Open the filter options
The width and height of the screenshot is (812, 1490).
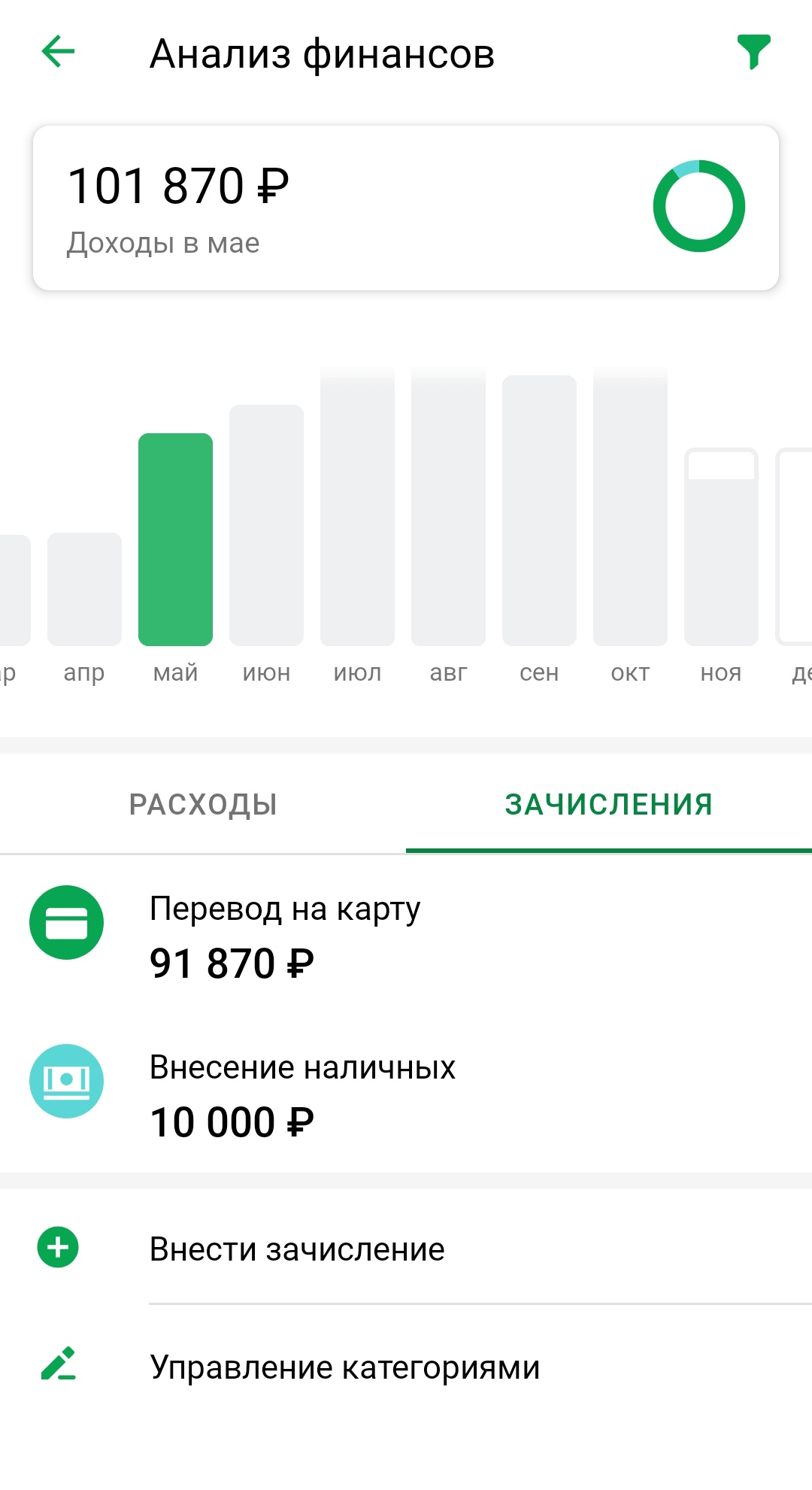pos(753,53)
